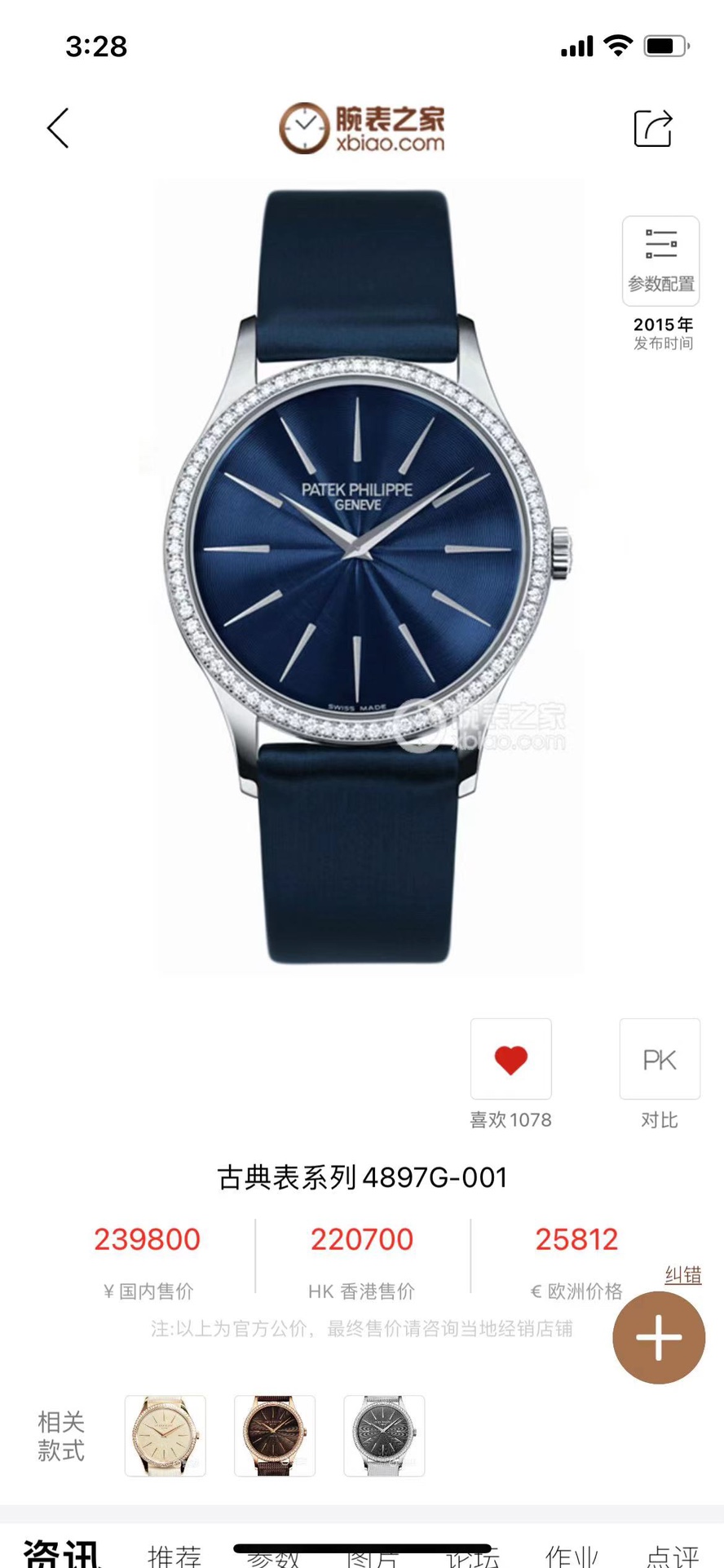
Task: Open related grey dial watch thumbnail
Action: click(x=384, y=1436)
